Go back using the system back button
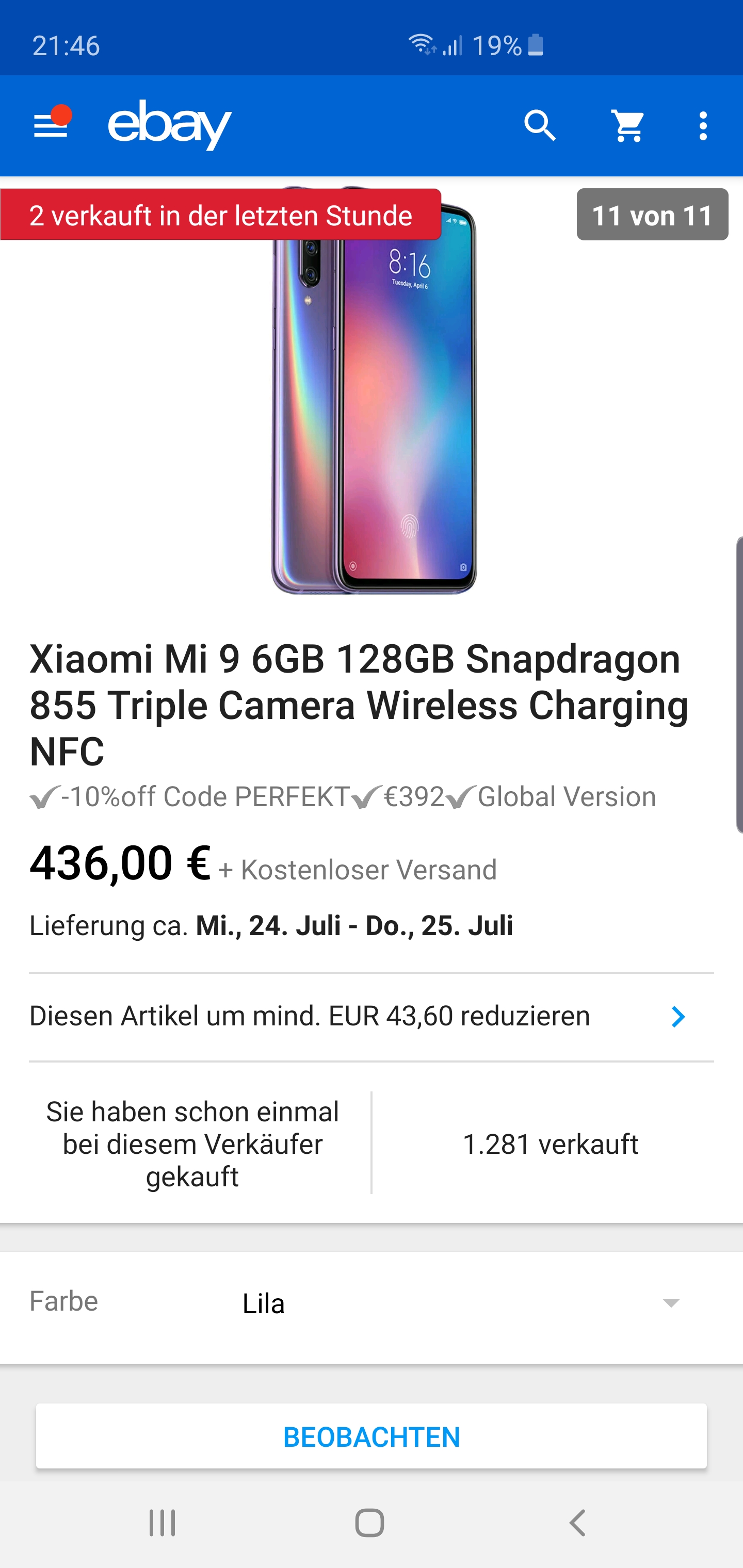The height and width of the screenshot is (1568, 743). coord(577,1523)
